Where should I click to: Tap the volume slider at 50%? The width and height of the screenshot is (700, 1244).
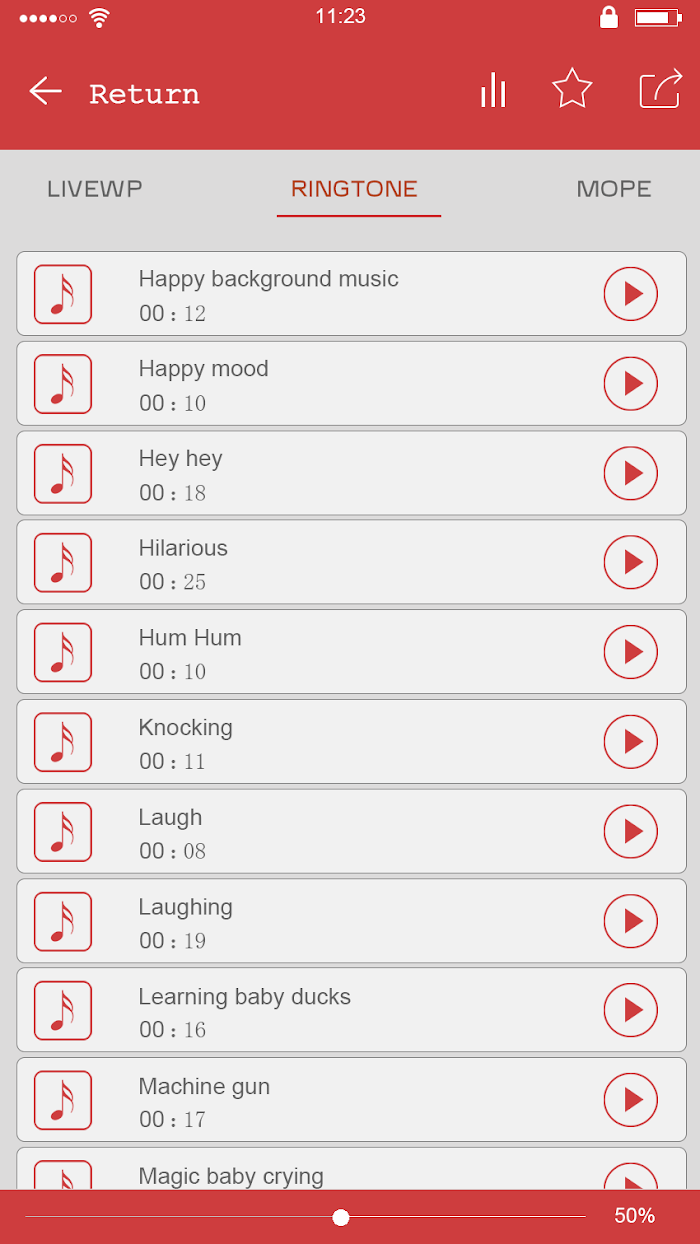(341, 1217)
